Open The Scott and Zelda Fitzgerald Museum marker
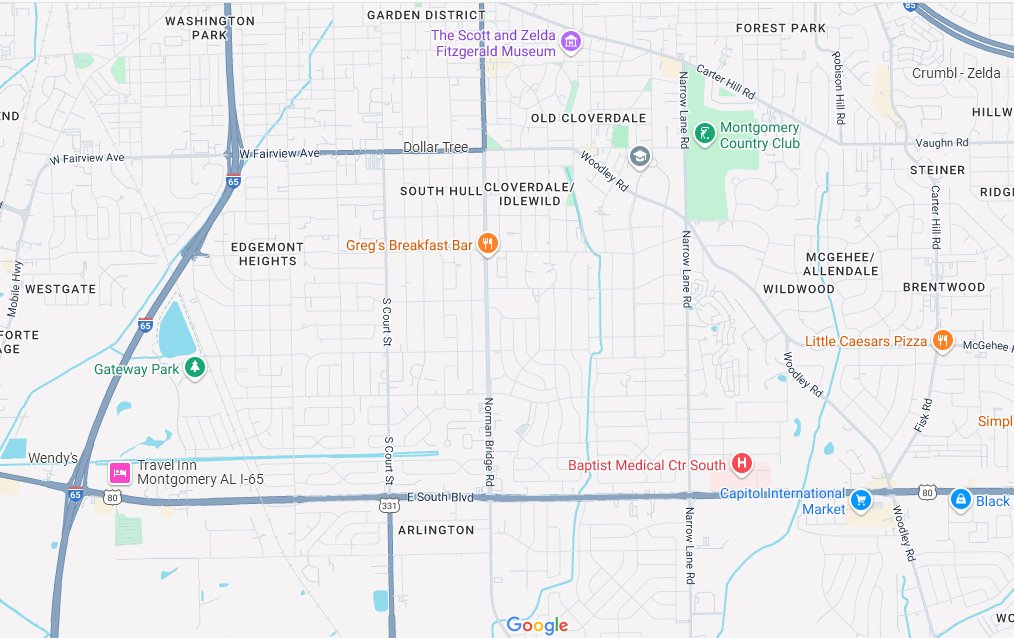Screen dimensions: 1014x638 pyautogui.click(x=571, y=42)
